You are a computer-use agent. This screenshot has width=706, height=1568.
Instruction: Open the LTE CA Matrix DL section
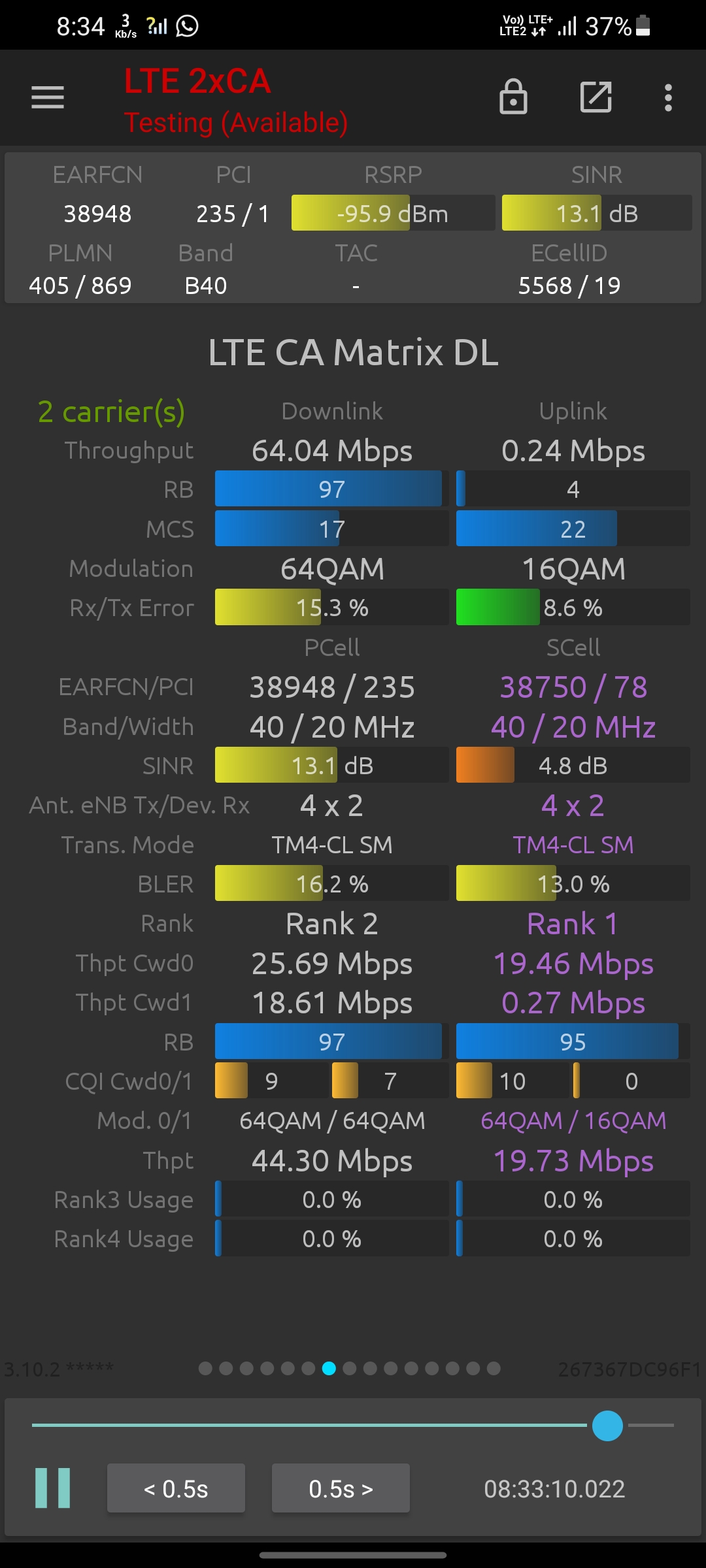tap(353, 351)
